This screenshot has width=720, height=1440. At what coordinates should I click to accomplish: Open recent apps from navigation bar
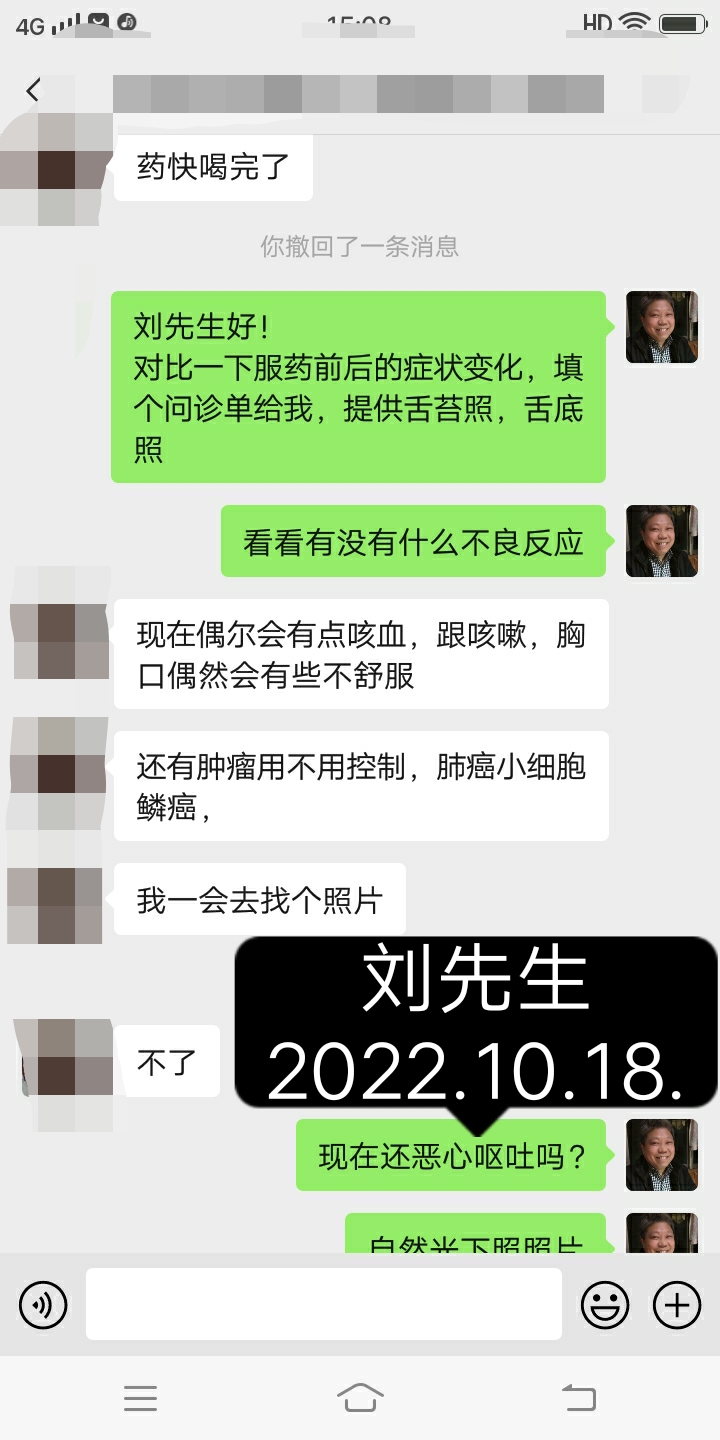tap(140, 1398)
